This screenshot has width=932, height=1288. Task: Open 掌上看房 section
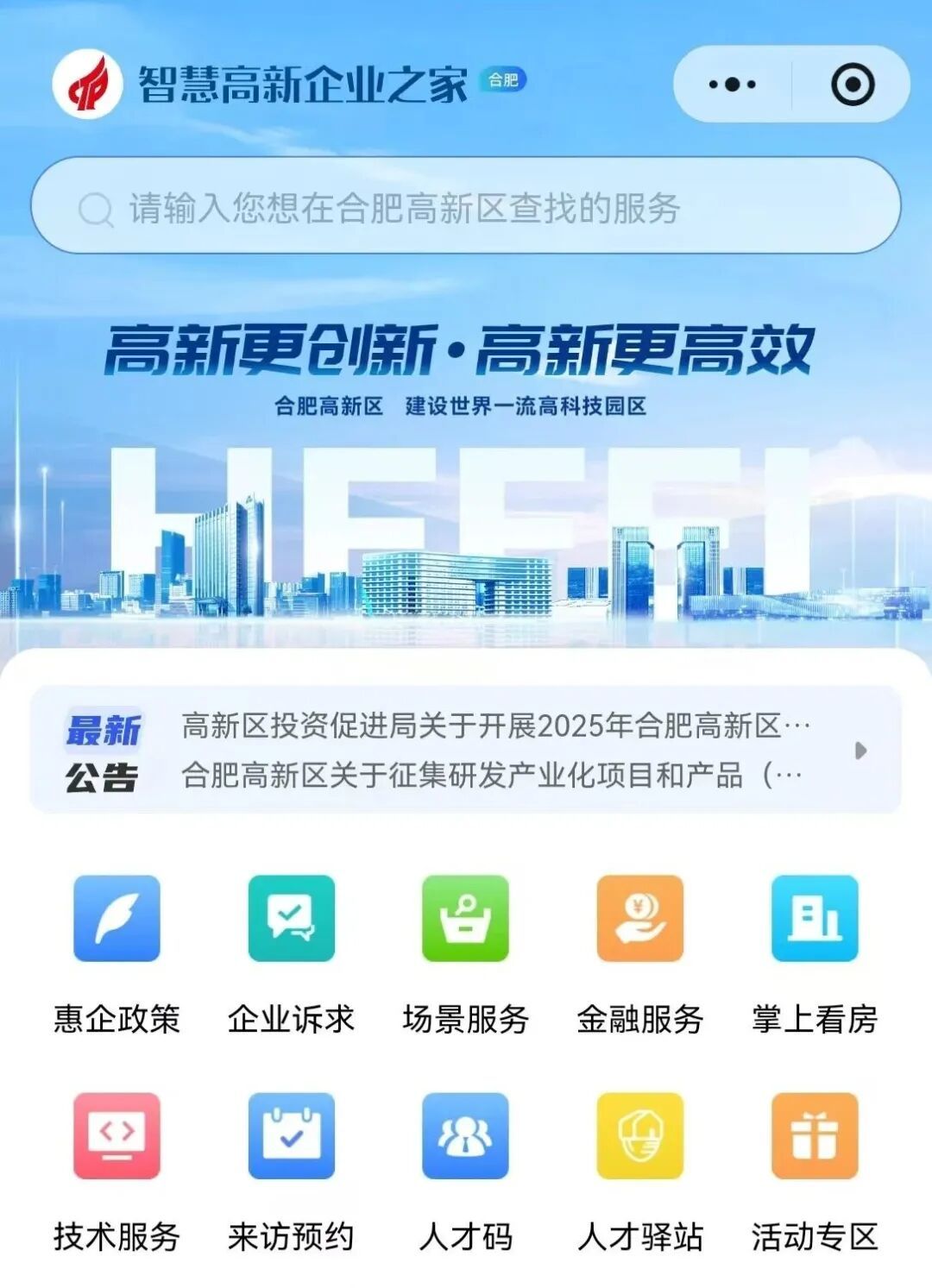point(814,920)
